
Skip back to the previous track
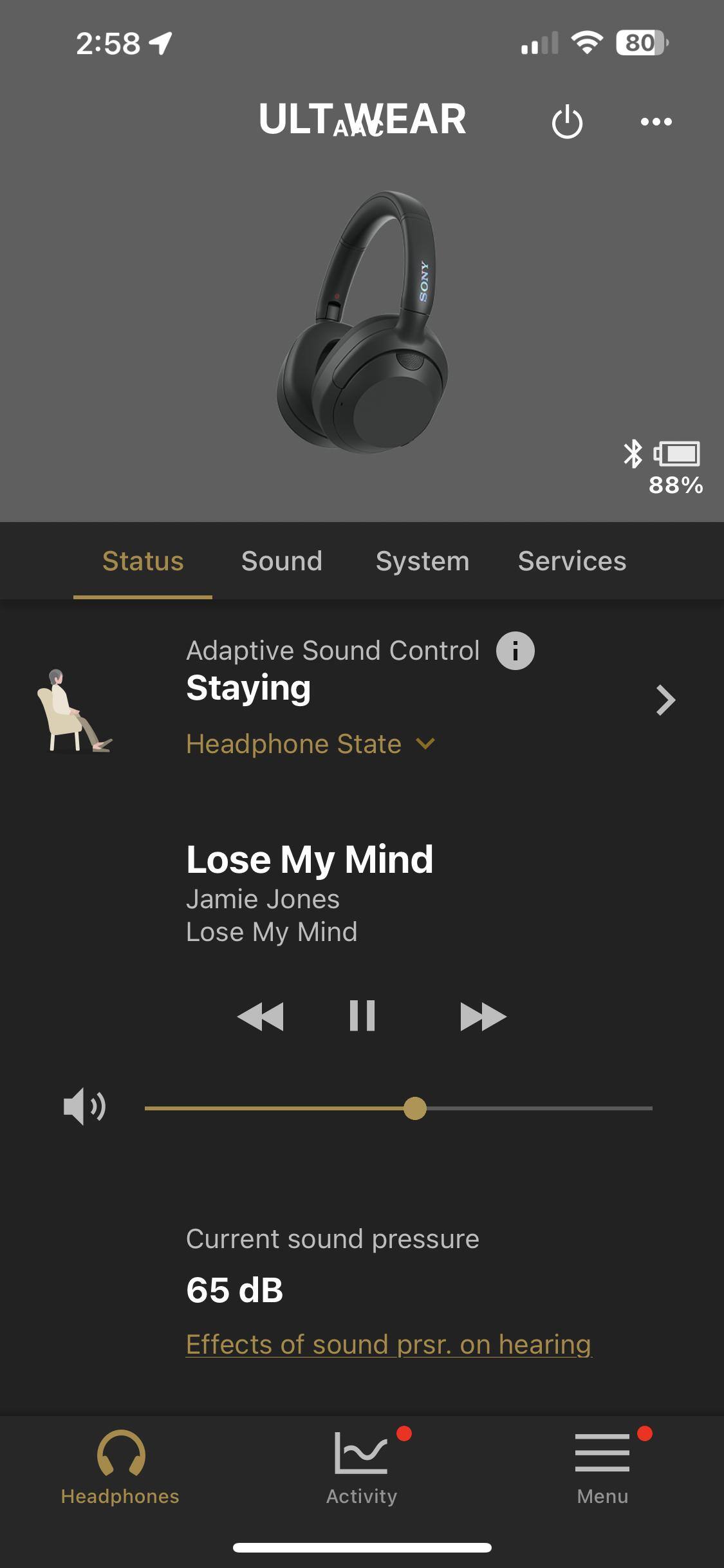click(260, 1016)
